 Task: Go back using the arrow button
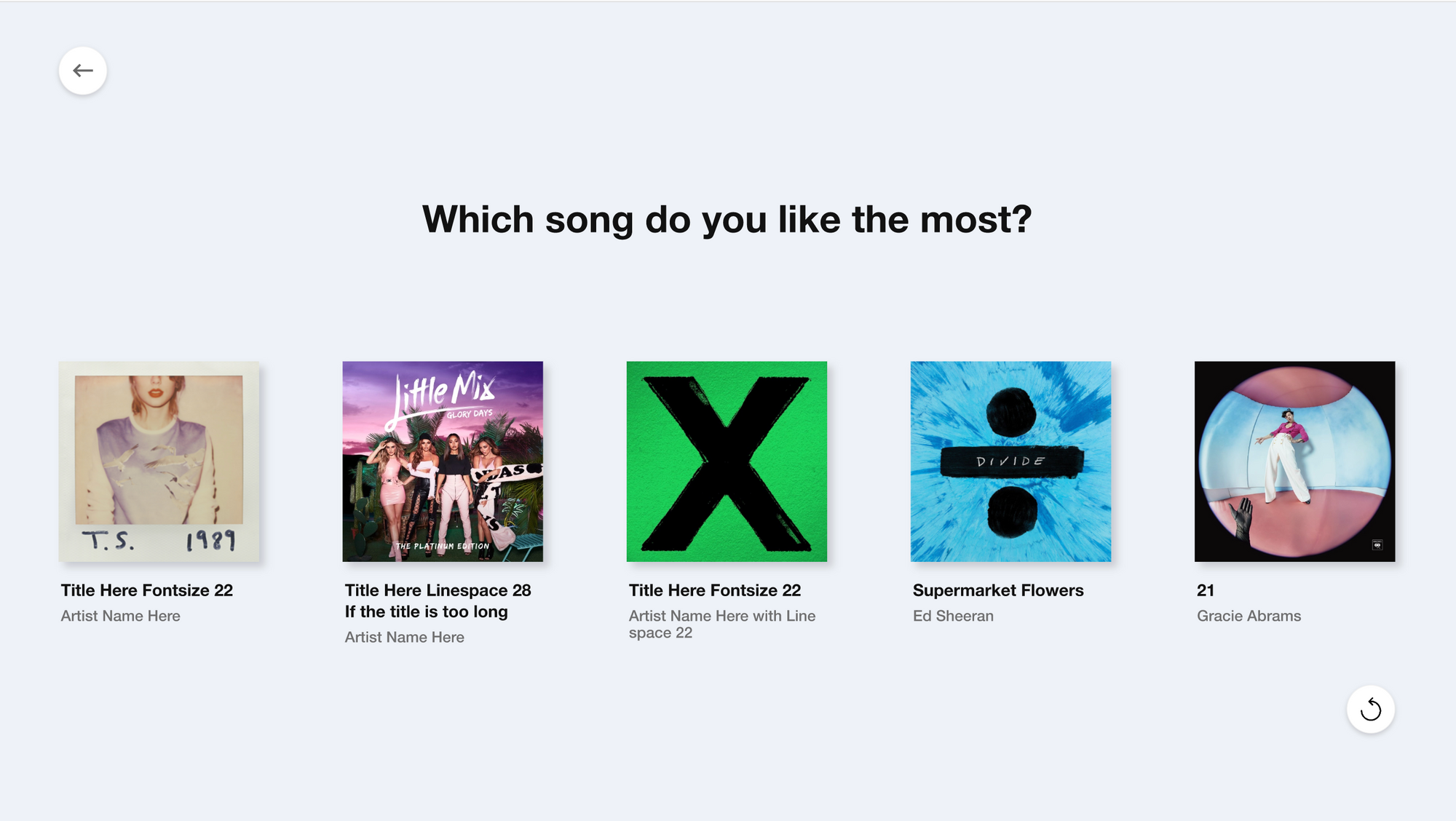(82, 71)
